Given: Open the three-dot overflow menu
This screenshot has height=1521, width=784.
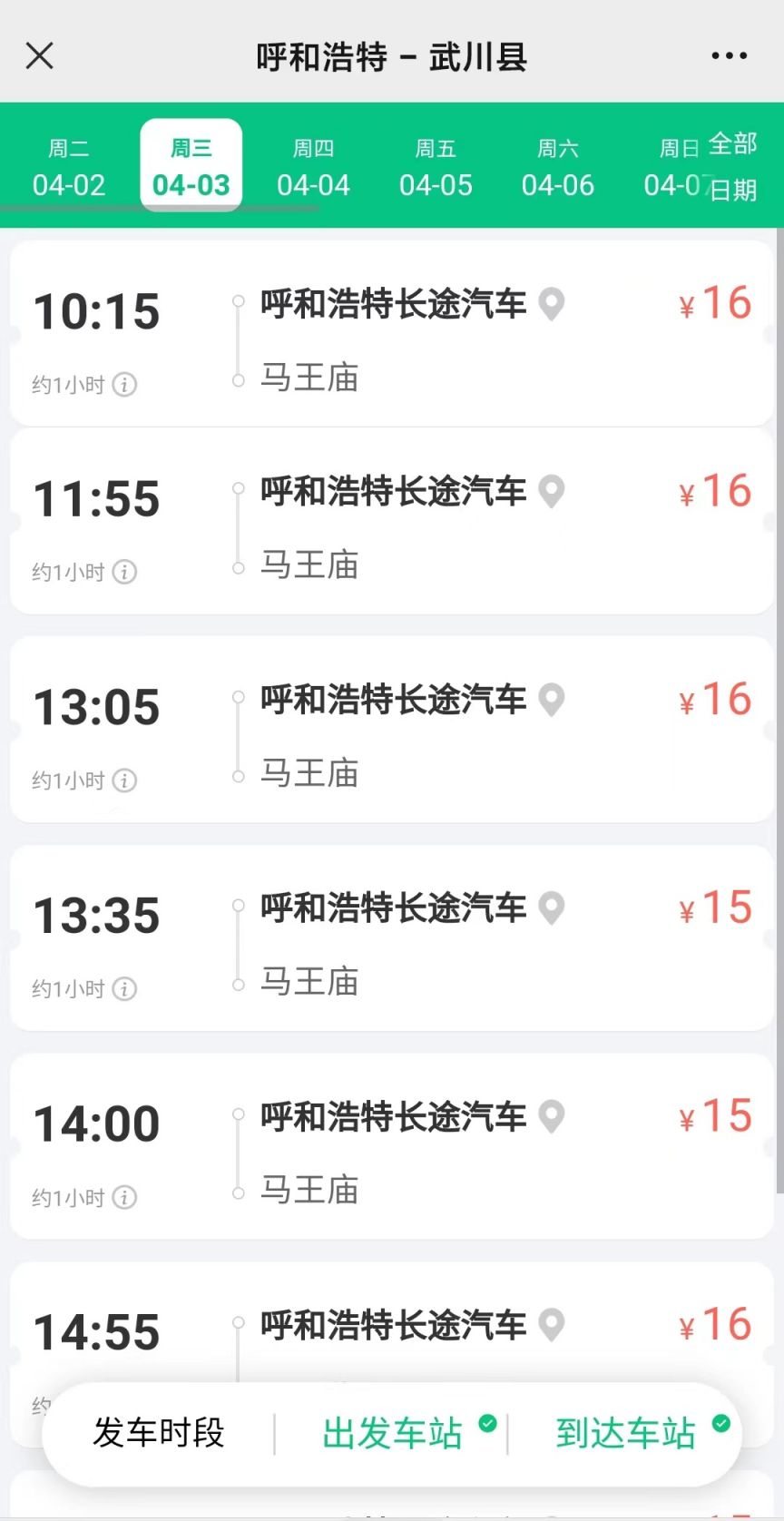Looking at the screenshot, I should point(729,56).
